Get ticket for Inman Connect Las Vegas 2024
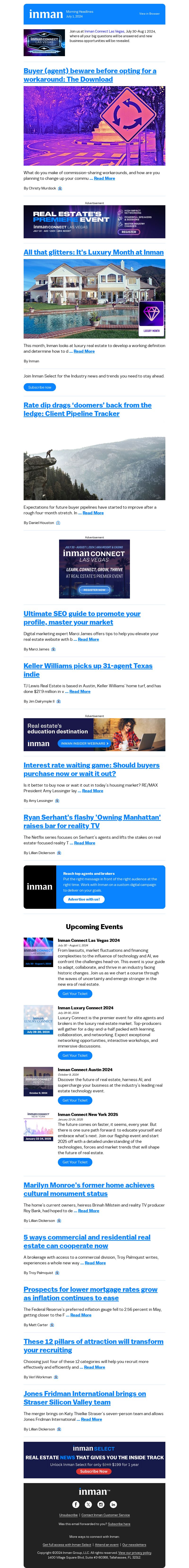189x1568 pixels. [74, 994]
